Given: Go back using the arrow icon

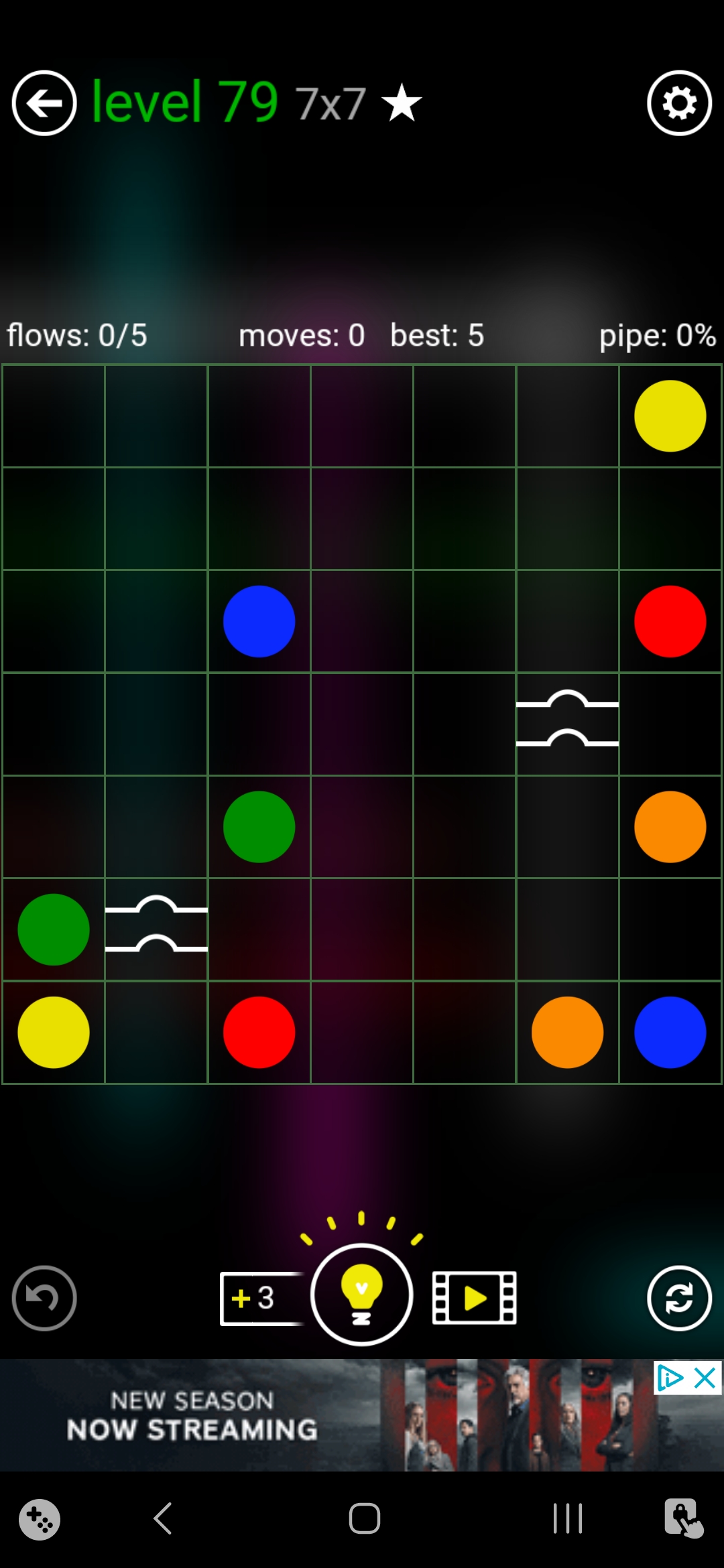Looking at the screenshot, I should [44, 103].
